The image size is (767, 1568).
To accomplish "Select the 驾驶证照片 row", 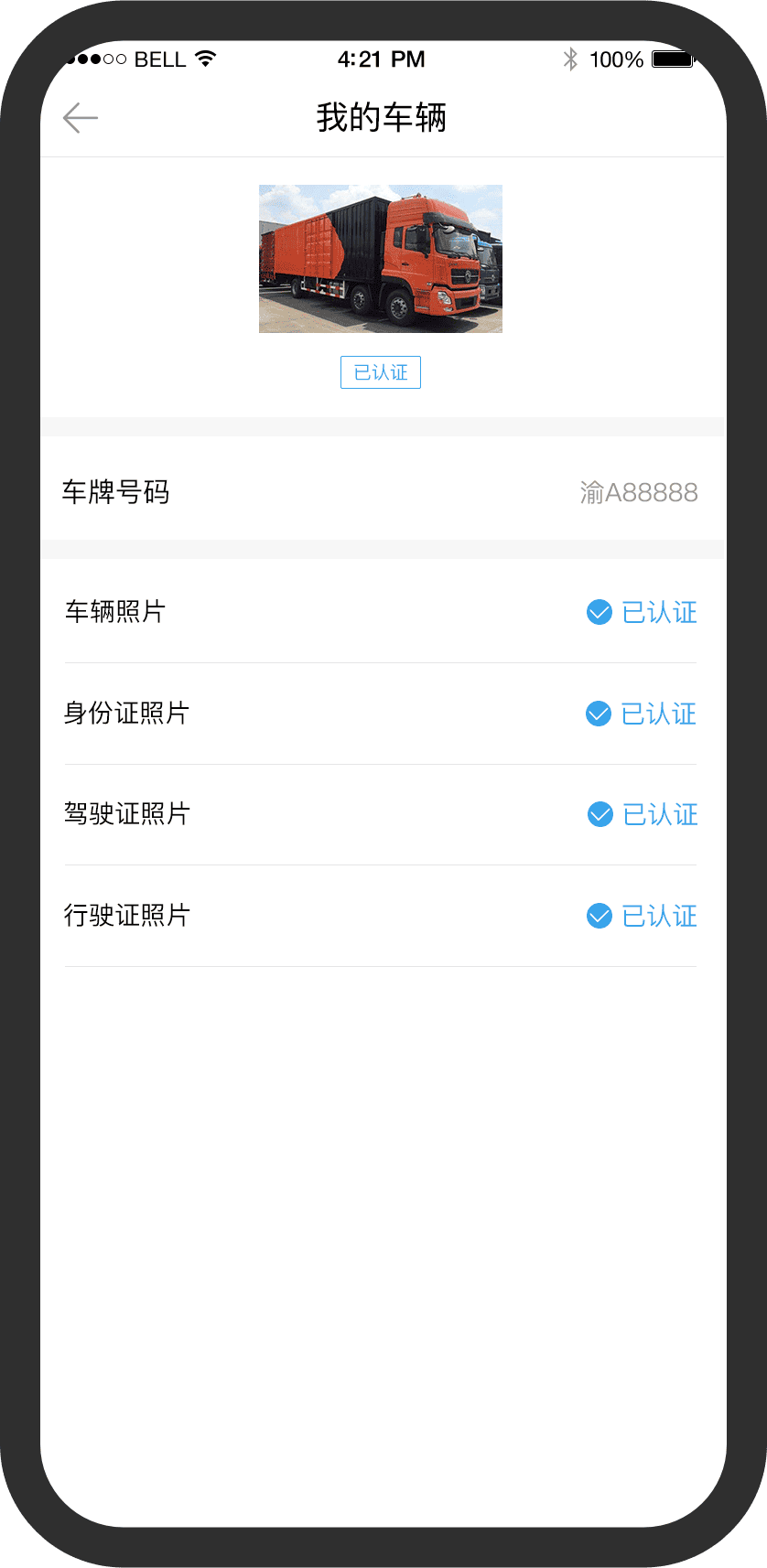I will (x=381, y=814).
